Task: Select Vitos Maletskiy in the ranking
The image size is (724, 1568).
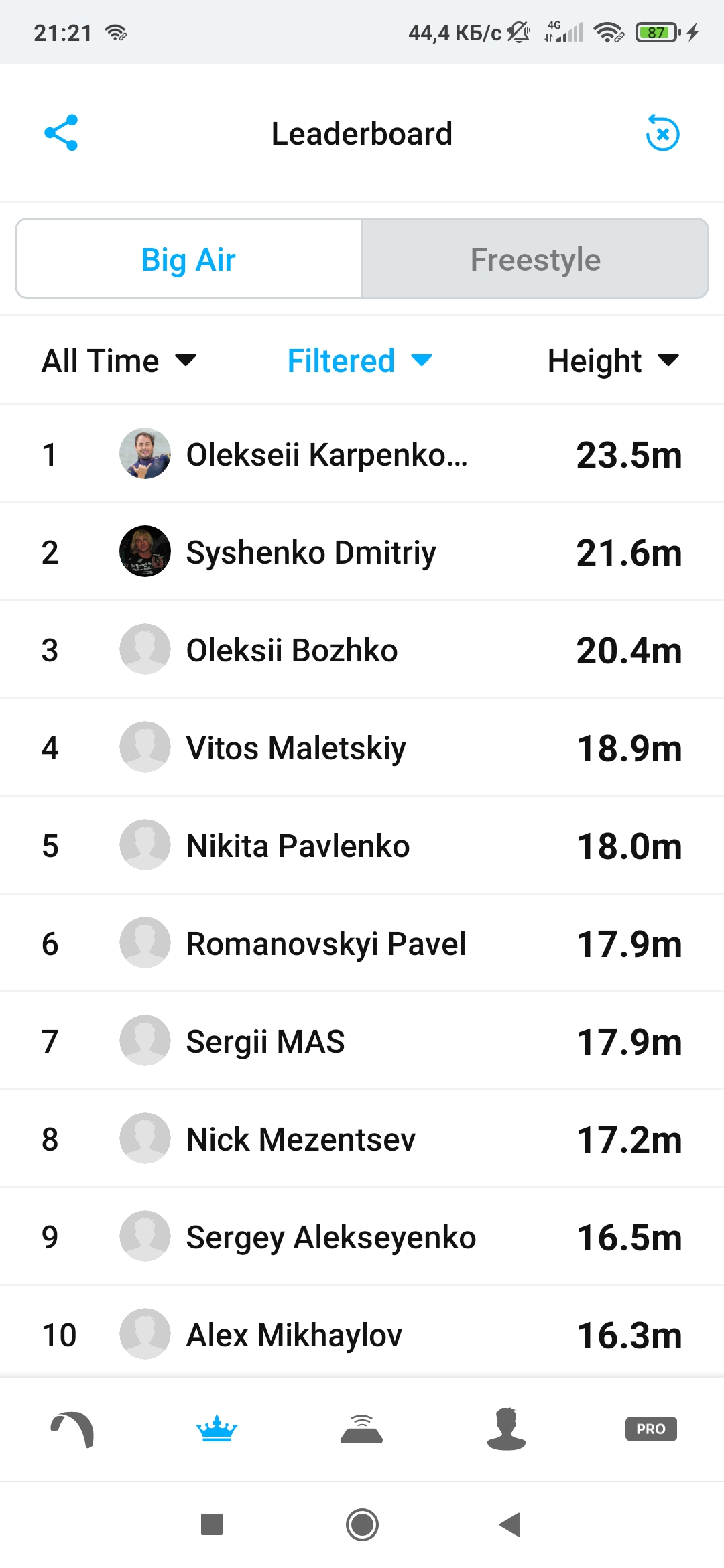Action: 362,747
